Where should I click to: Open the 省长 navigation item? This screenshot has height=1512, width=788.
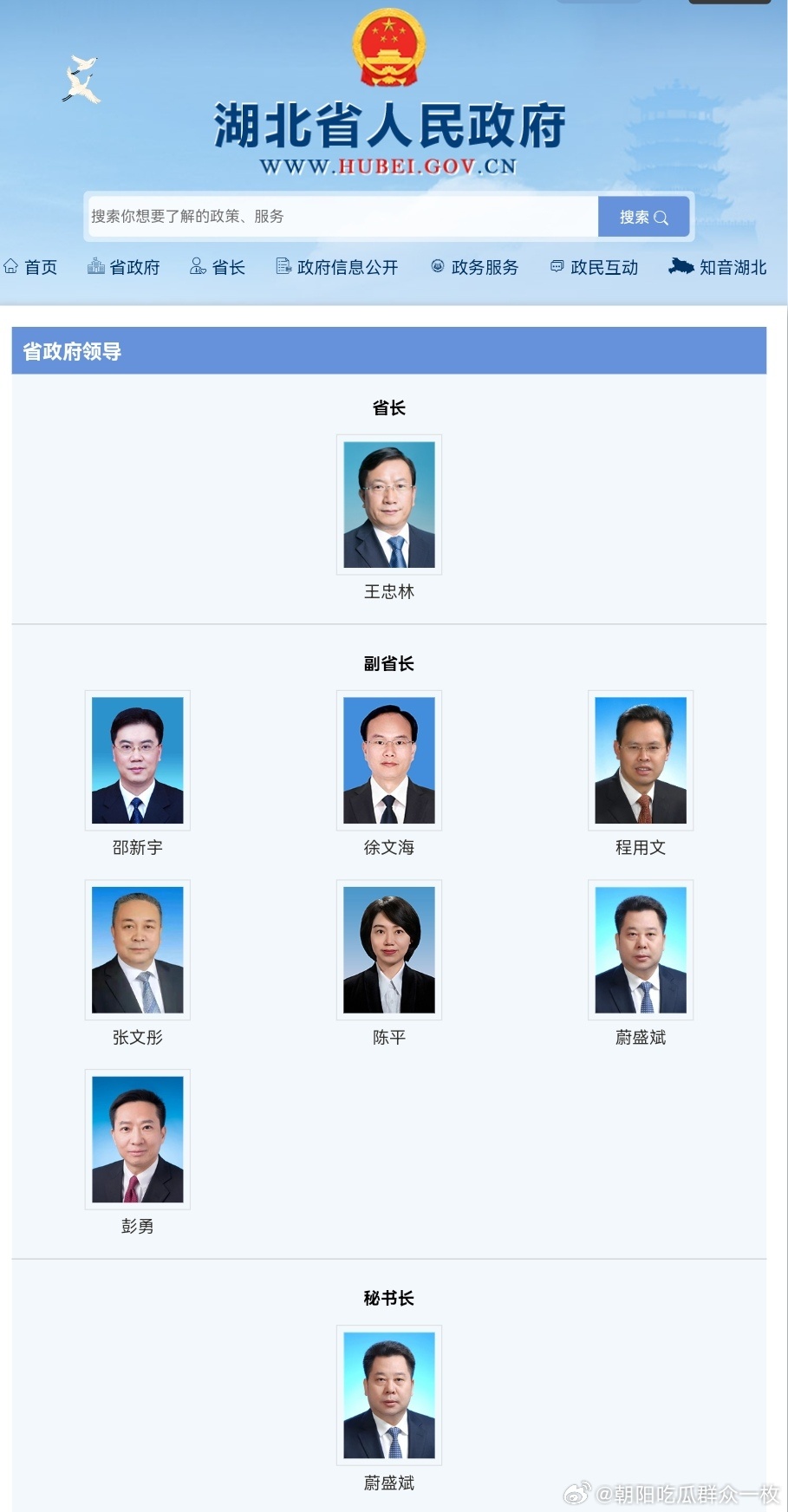tap(218, 267)
